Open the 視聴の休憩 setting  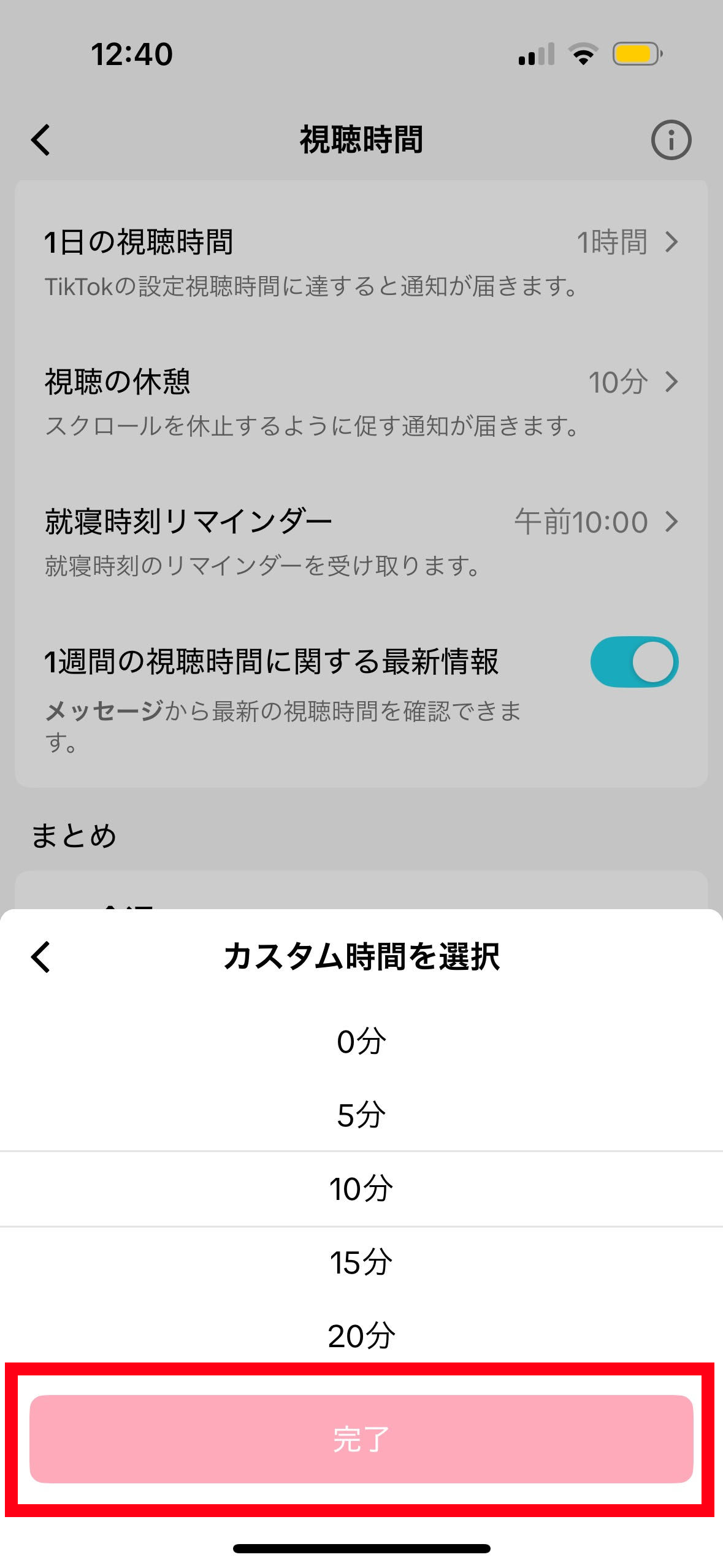tap(361, 402)
